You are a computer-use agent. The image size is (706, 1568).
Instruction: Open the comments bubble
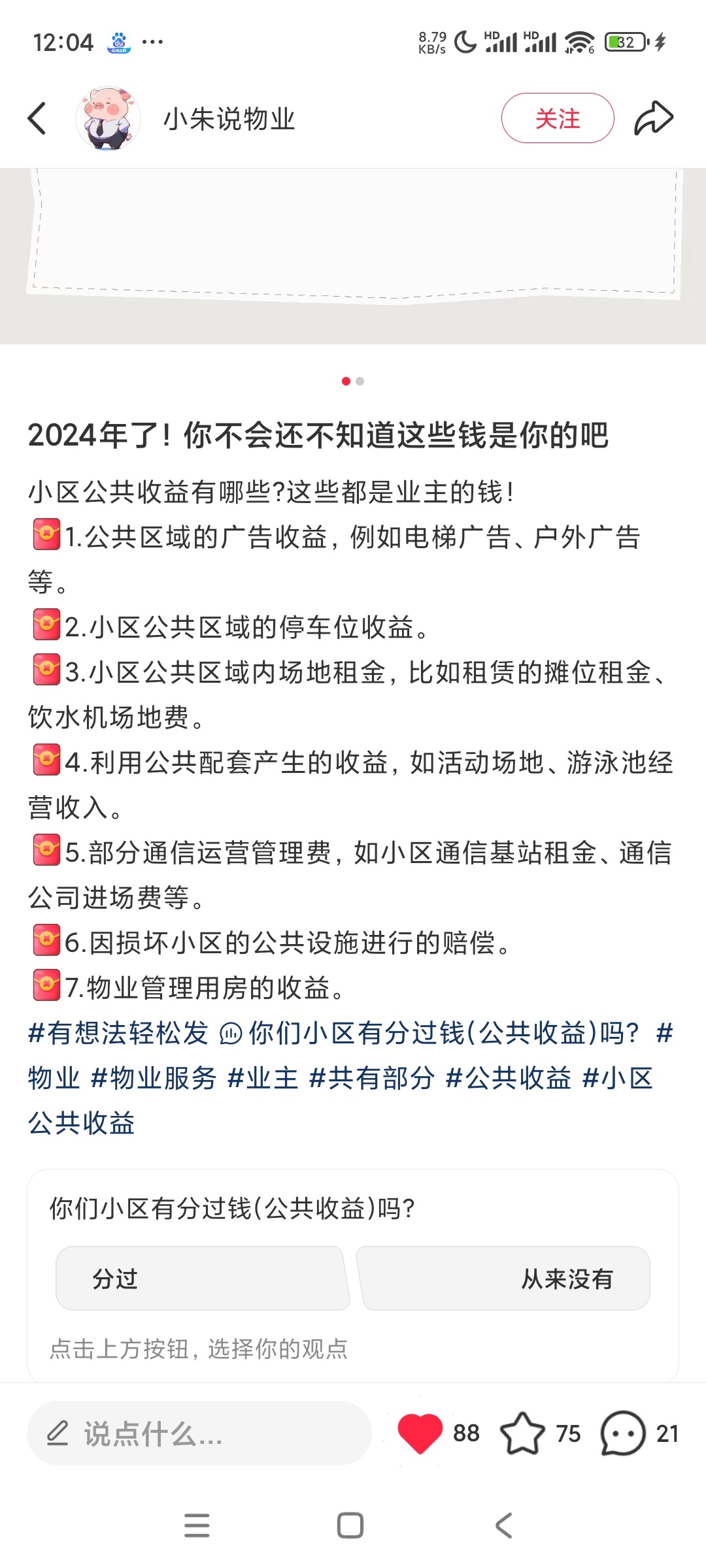pyautogui.click(x=622, y=1433)
